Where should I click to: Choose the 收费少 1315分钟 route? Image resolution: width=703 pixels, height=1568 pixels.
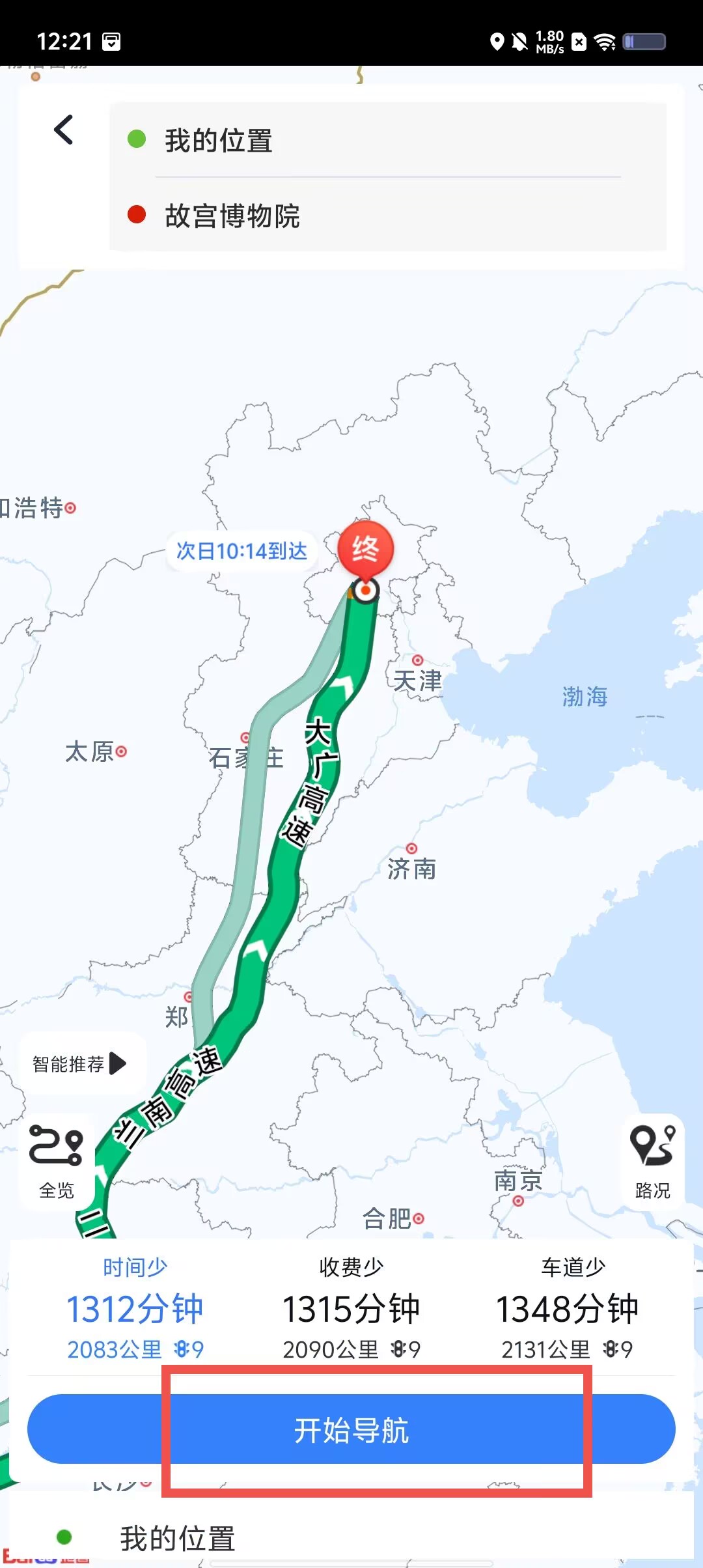pyautogui.click(x=351, y=1309)
